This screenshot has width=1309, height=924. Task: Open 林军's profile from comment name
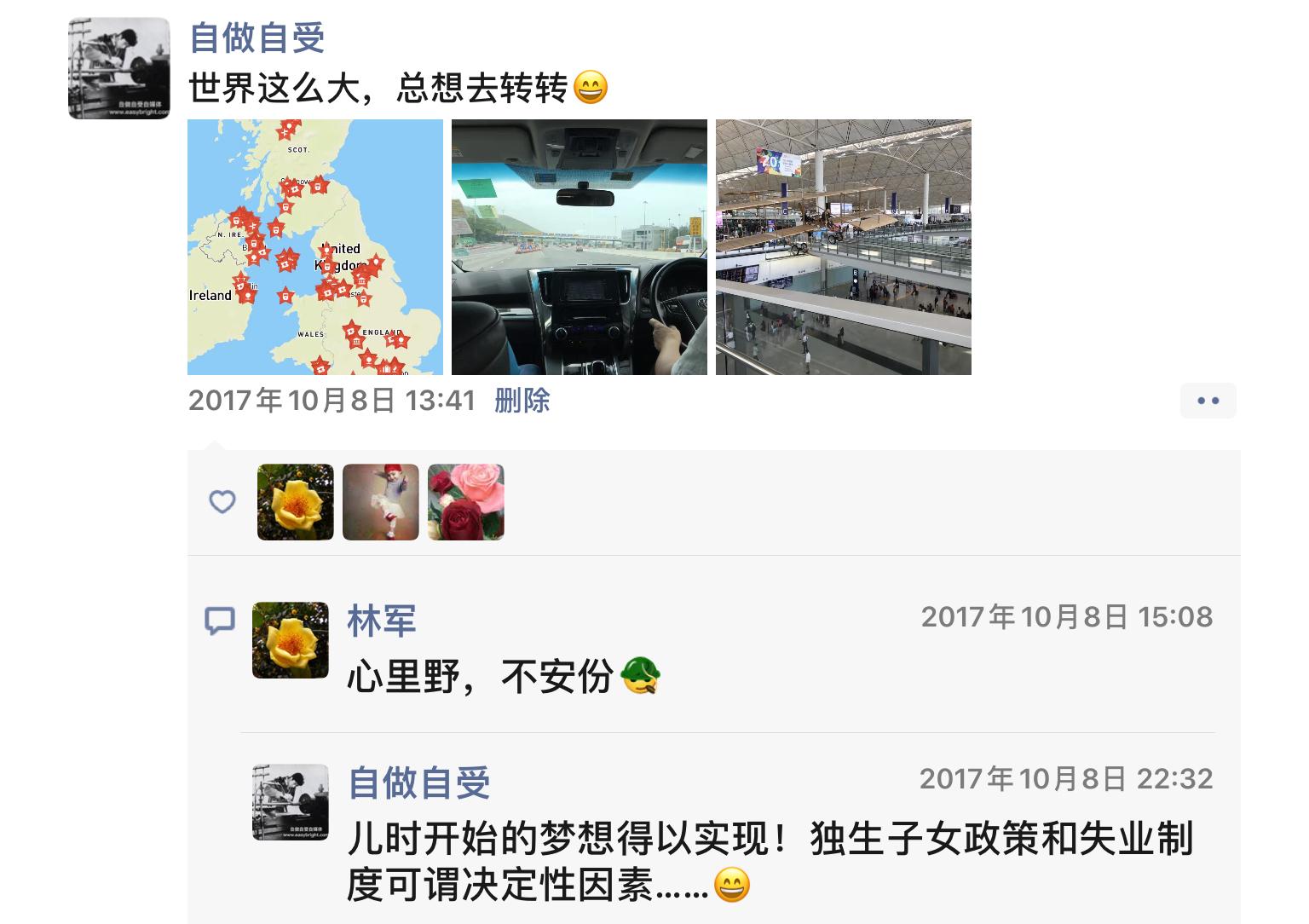(381, 621)
